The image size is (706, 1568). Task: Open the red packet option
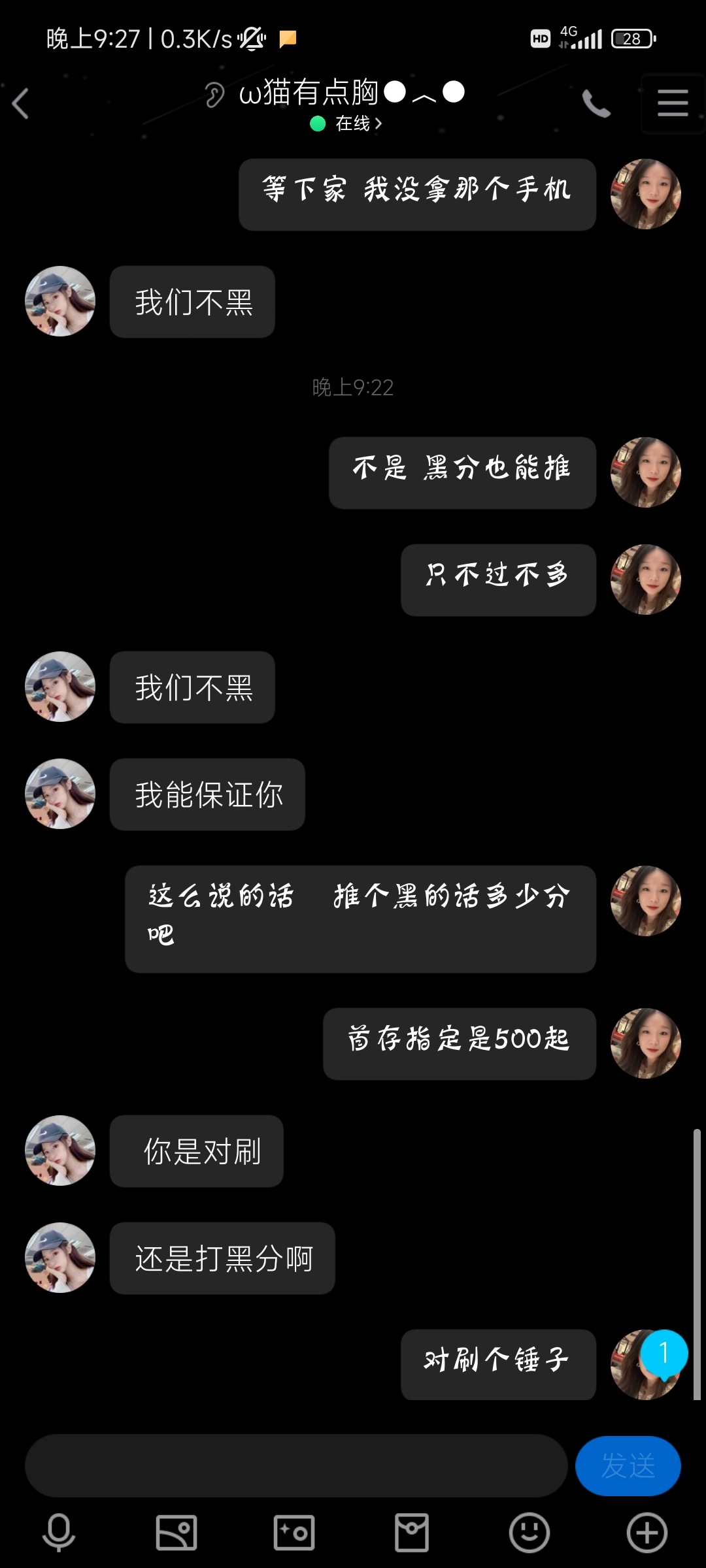coord(412,1532)
